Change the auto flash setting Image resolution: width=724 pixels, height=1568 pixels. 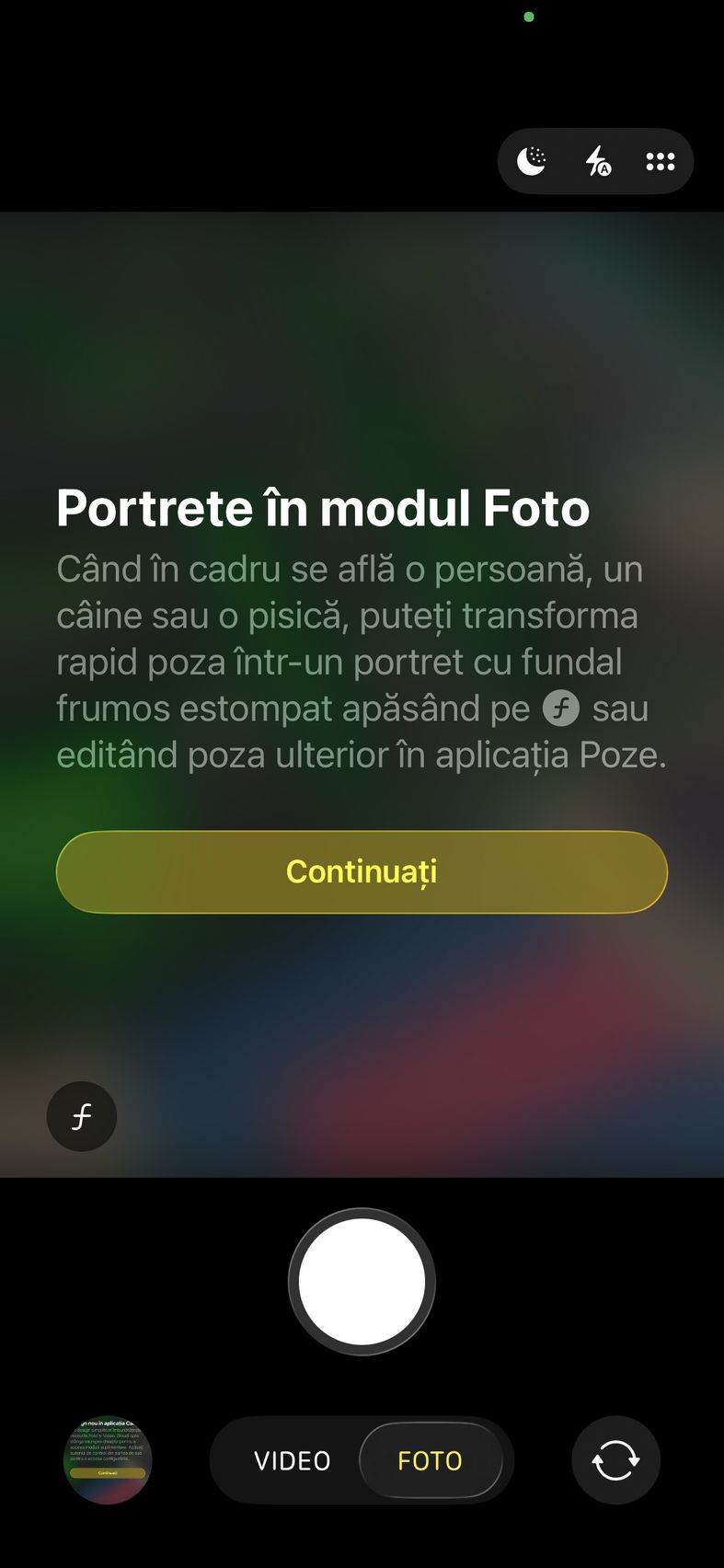598,161
